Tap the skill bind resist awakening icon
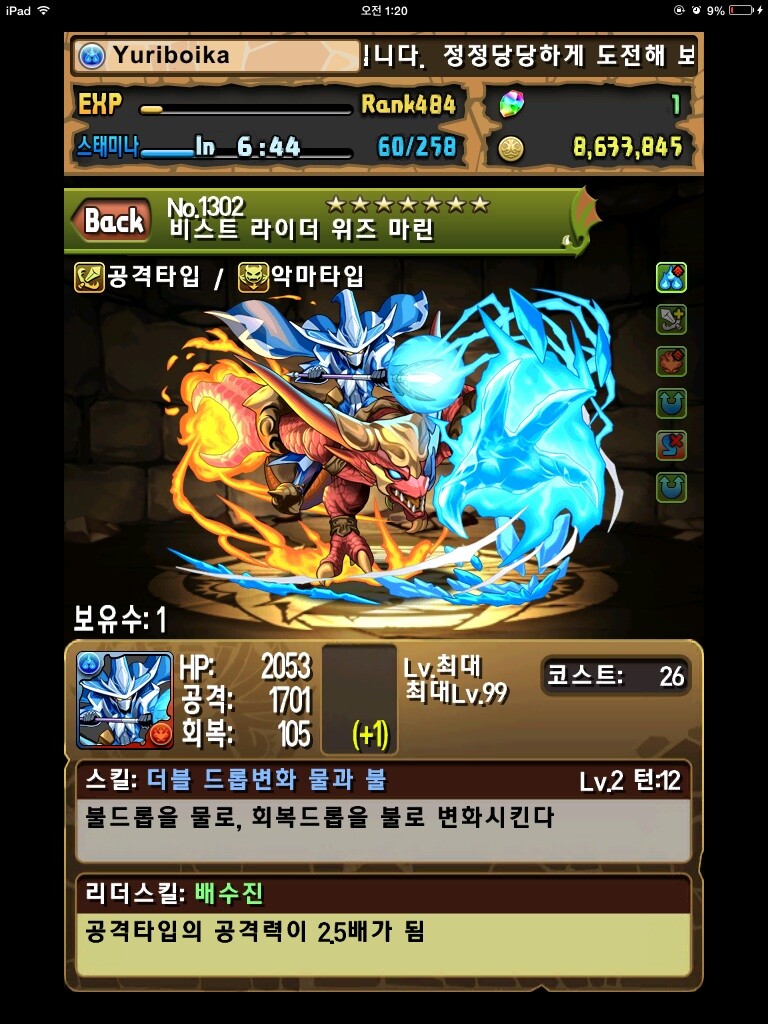This screenshot has height=1024, width=768. pyautogui.click(x=671, y=446)
